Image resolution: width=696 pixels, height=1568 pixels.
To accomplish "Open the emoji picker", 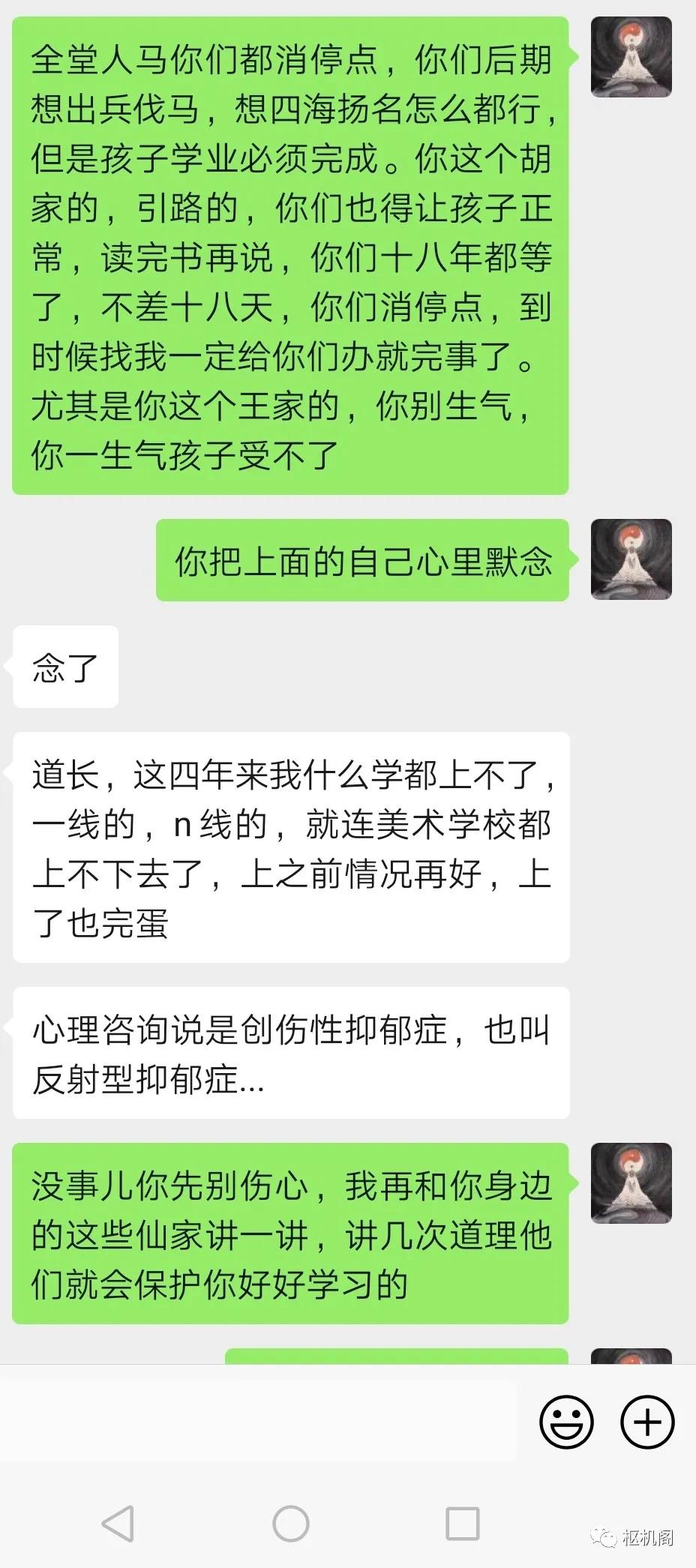I will pyautogui.click(x=566, y=1421).
